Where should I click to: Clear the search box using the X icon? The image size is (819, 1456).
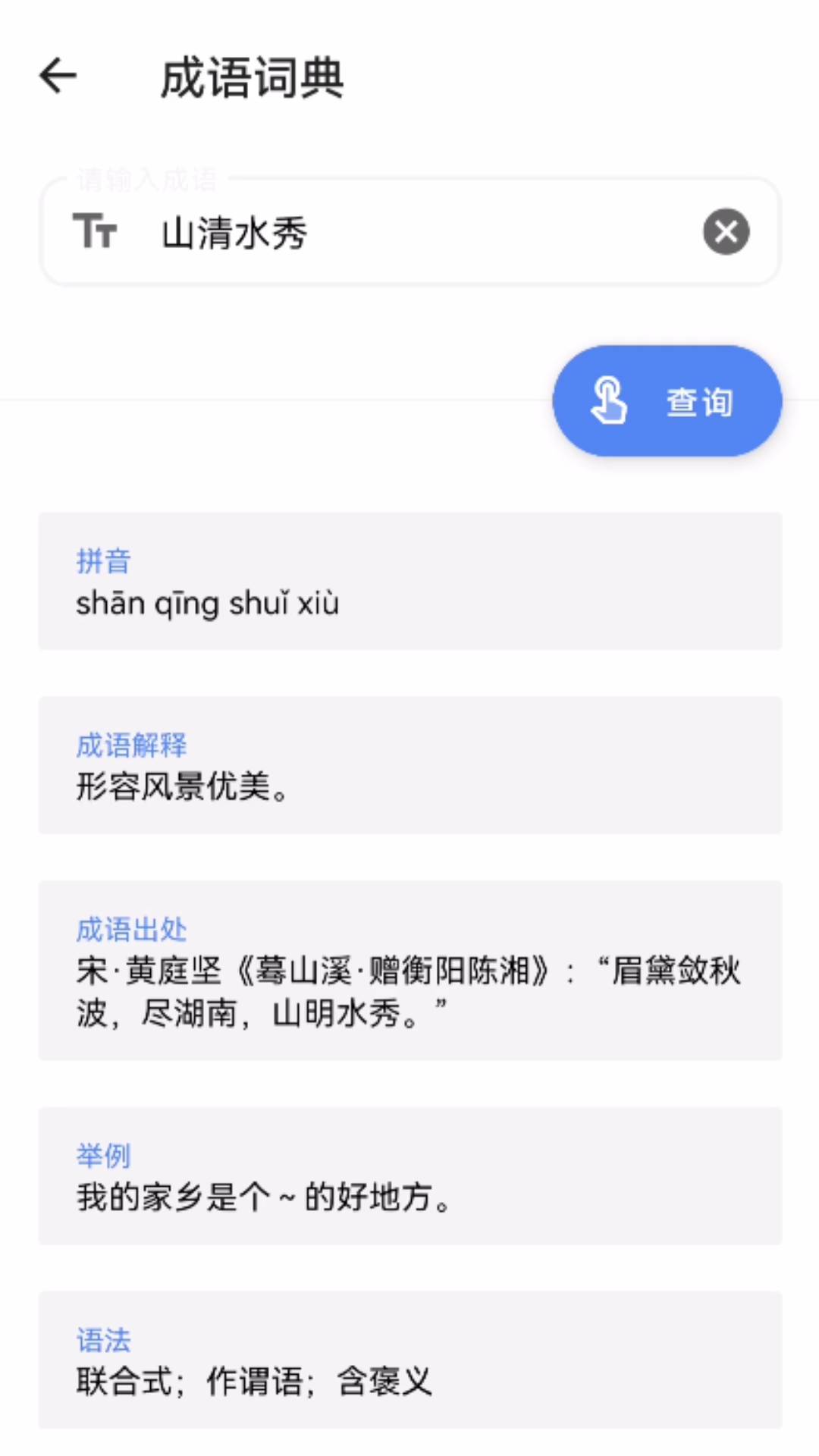(x=726, y=231)
